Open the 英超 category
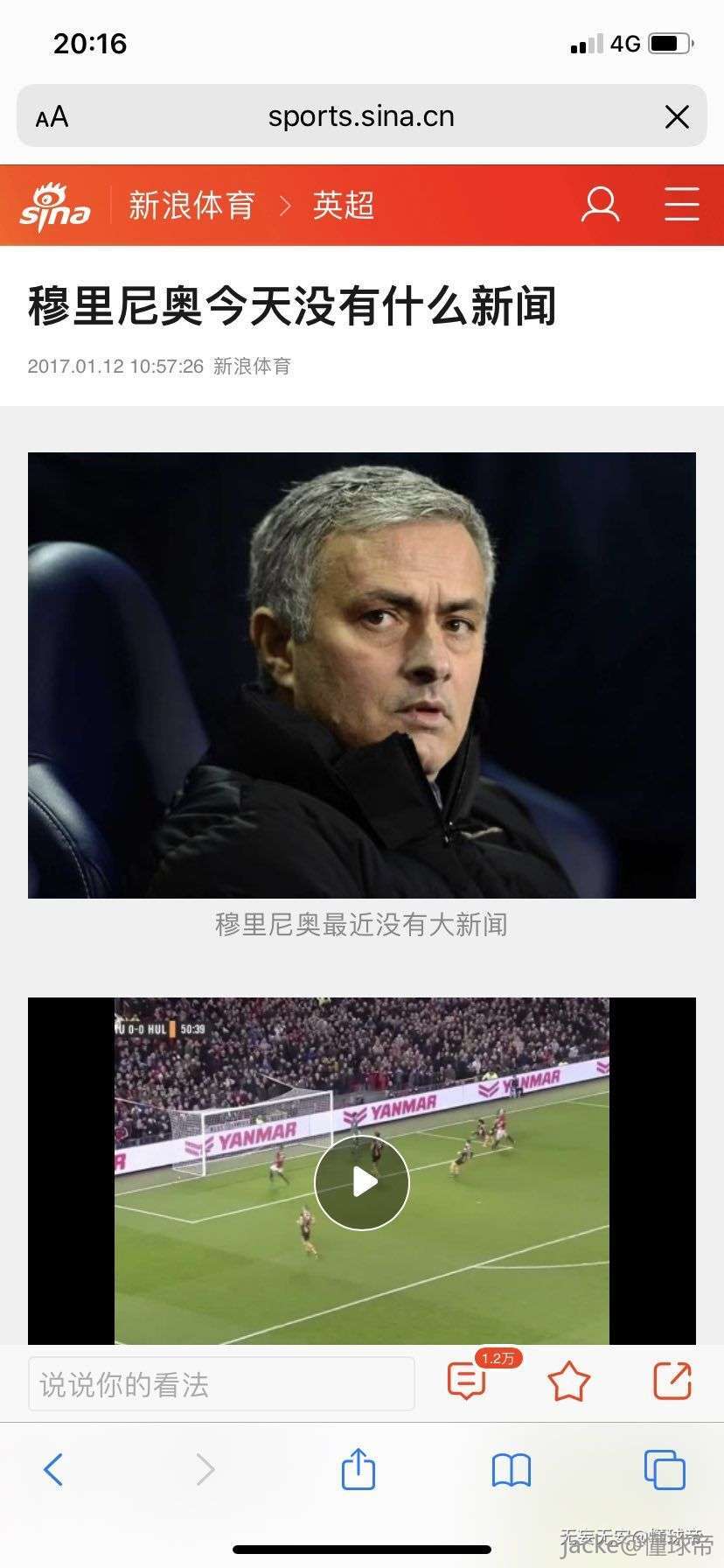The width and height of the screenshot is (724, 1568). point(344,206)
